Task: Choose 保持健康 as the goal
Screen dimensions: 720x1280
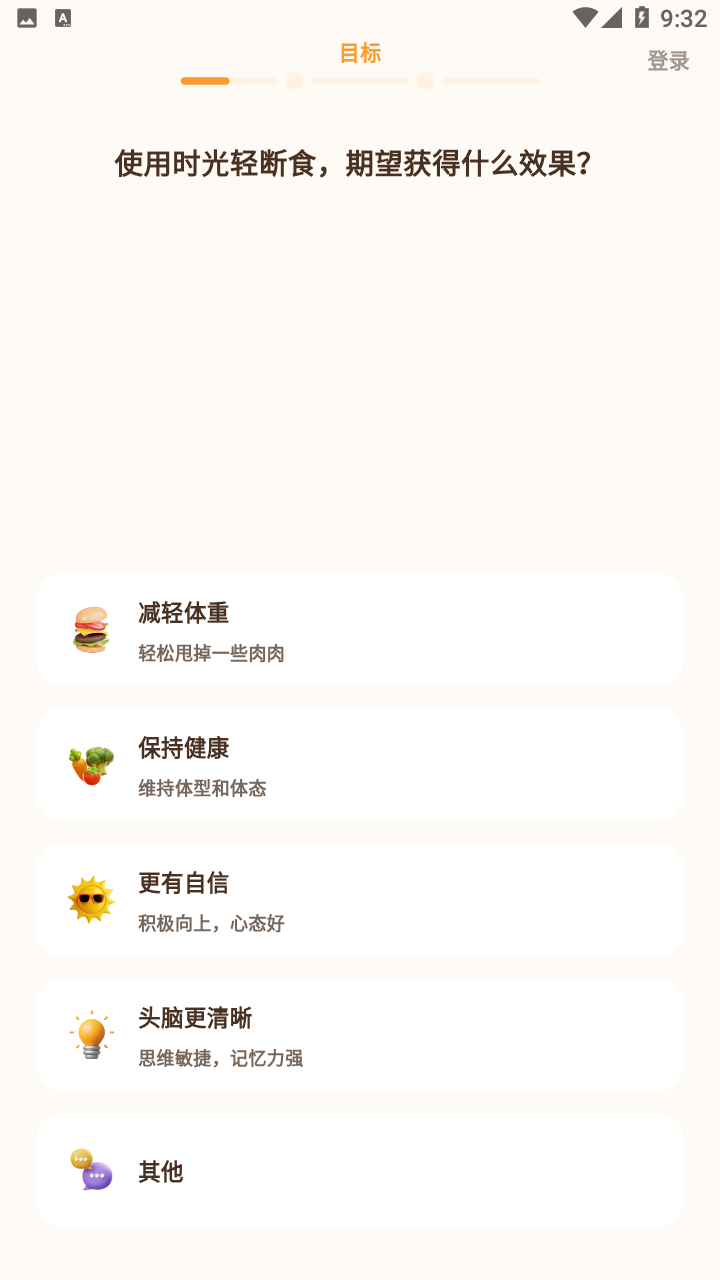Action: 360,765
